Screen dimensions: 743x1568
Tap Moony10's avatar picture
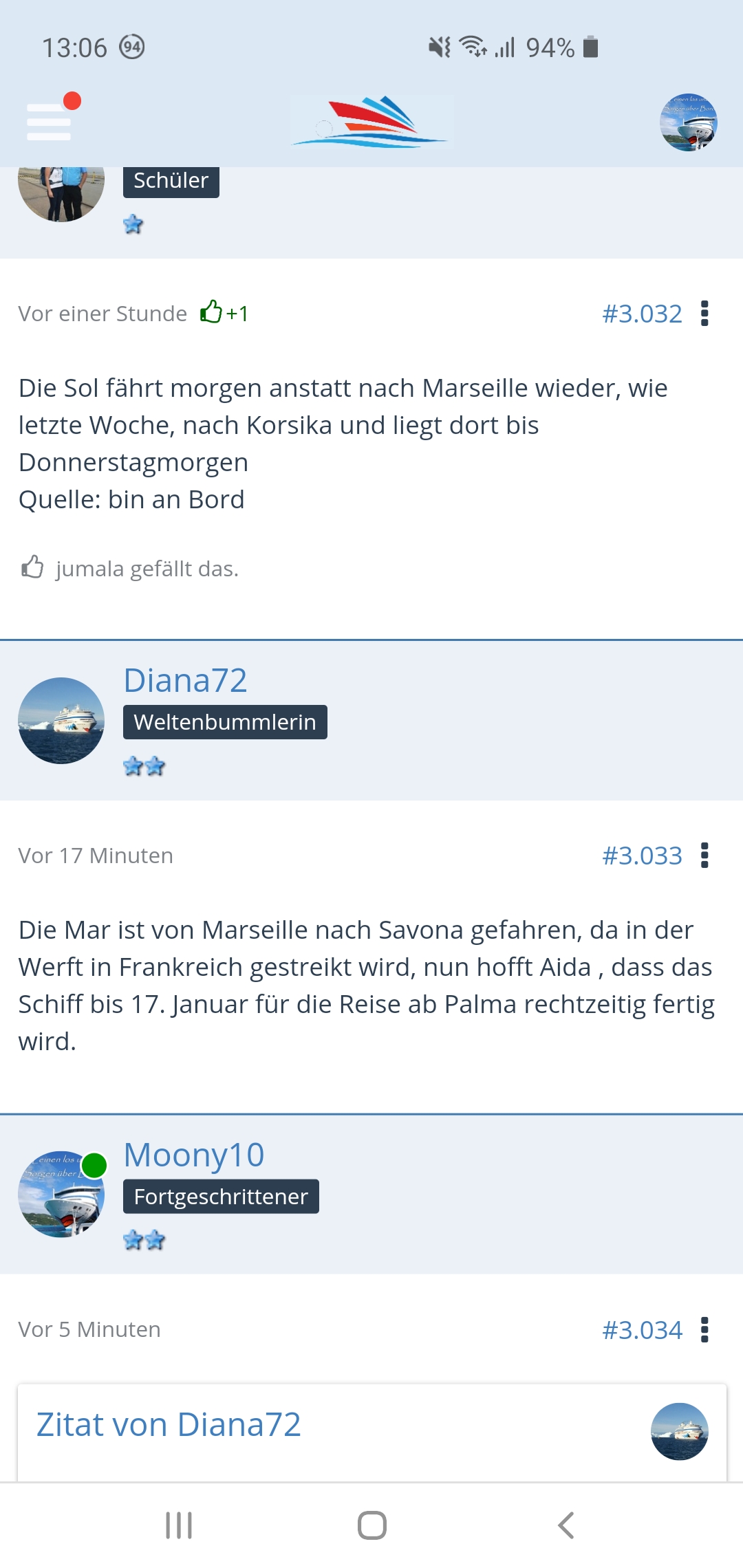(x=61, y=1195)
